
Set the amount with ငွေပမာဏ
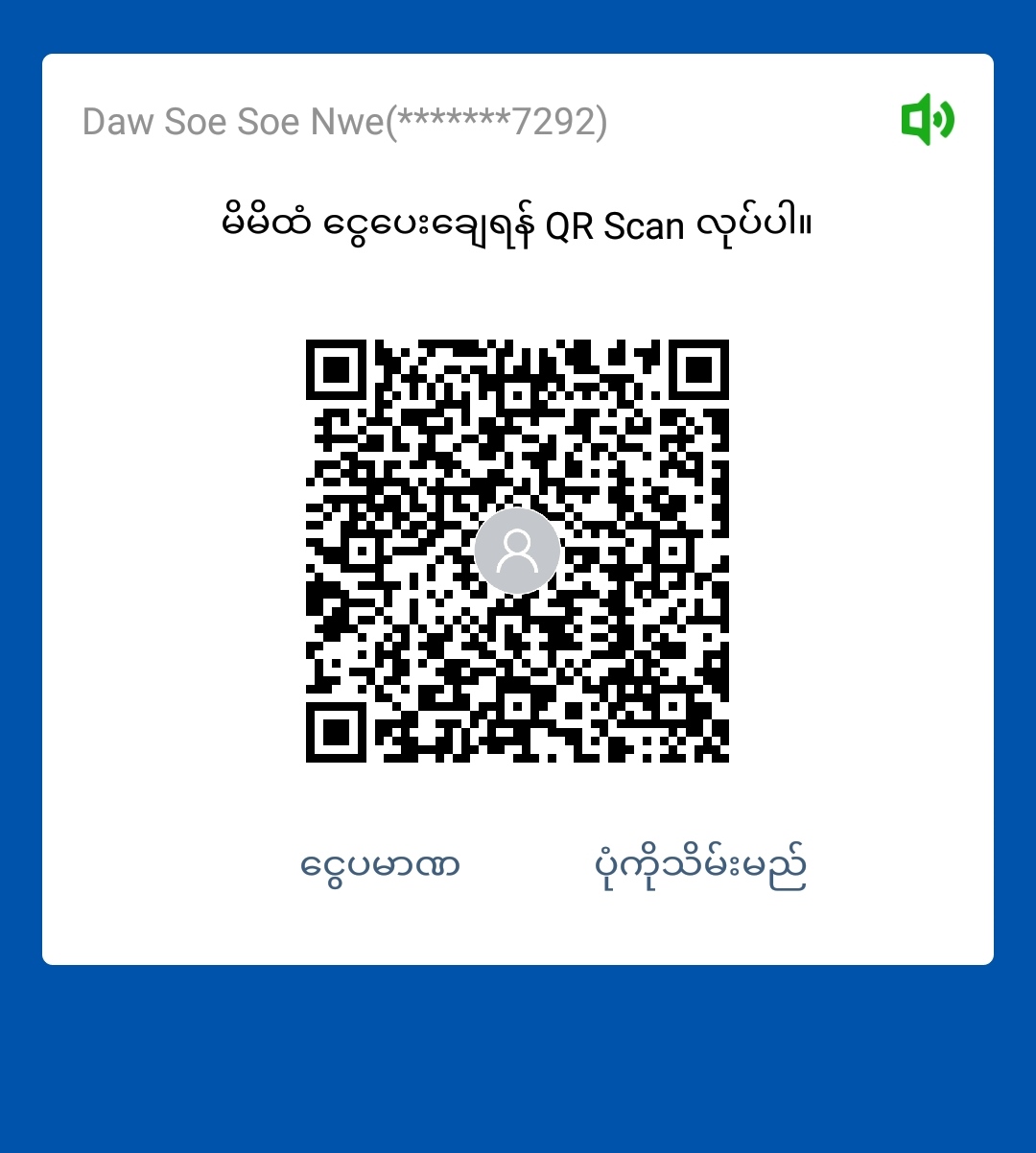[380, 865]
